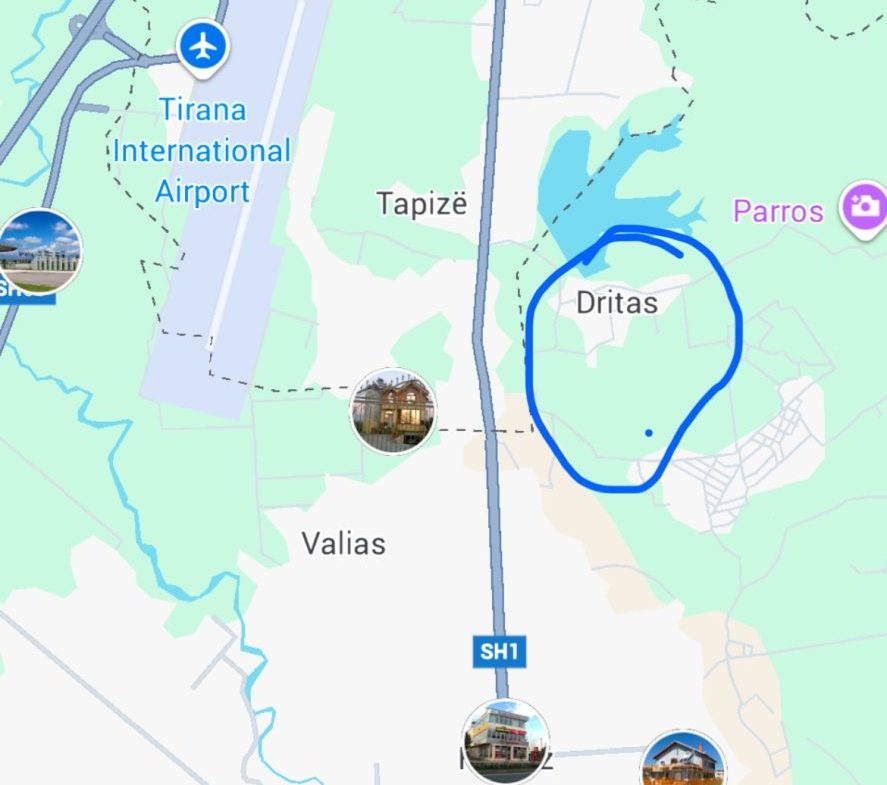View the terminal photo marker by the airport
This screenshot has width=887, height=785.
tap(40, 252)
